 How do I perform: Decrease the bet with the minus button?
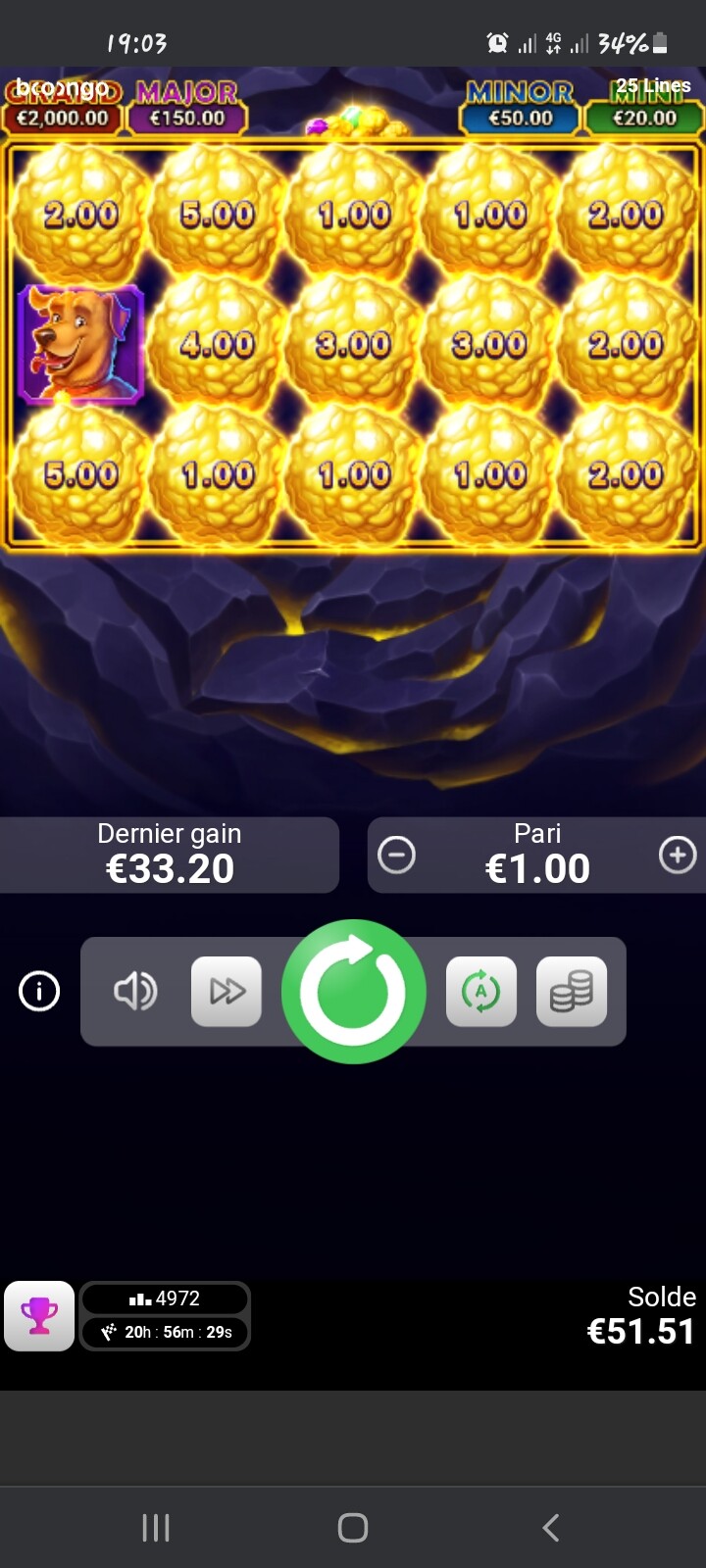tap(396, 856)
